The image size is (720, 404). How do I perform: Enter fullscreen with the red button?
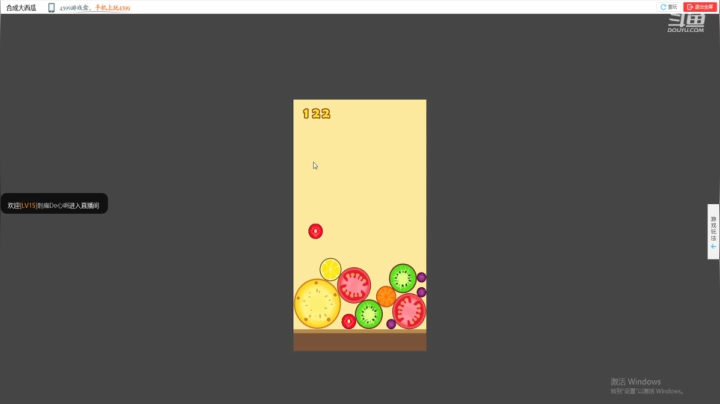pos(700,7)
